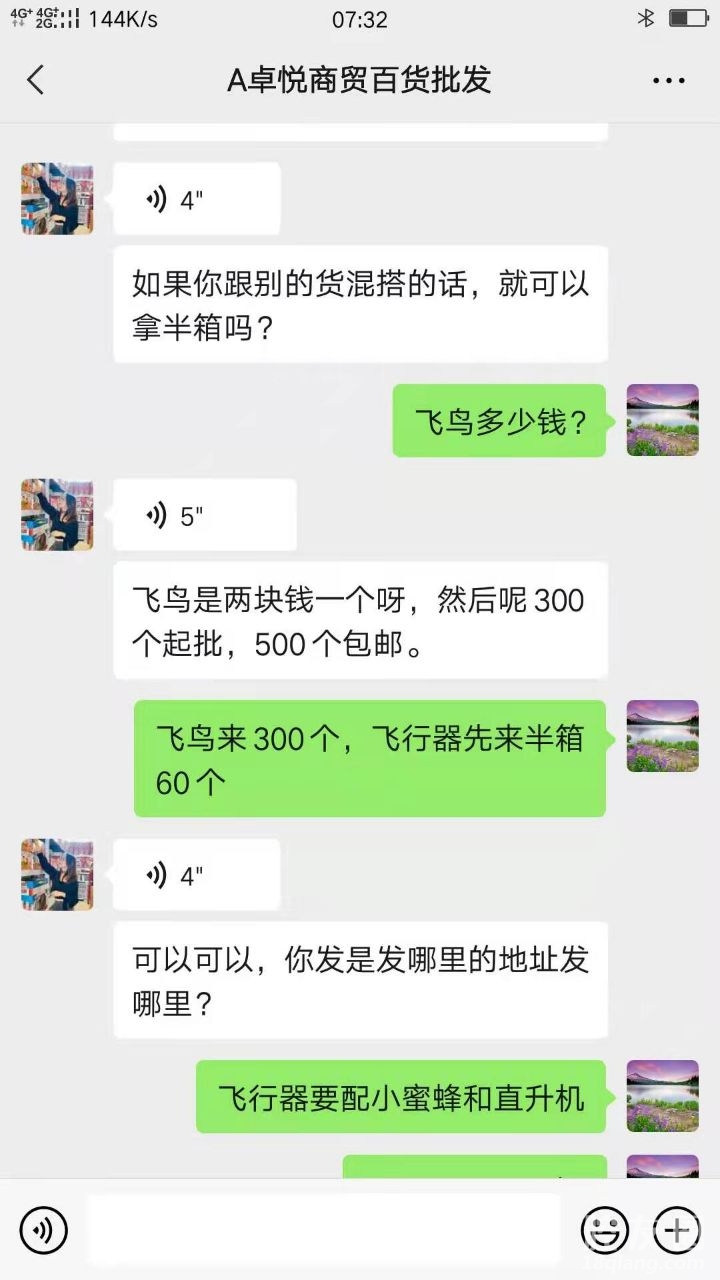
Task: Open the plus attachment menu
Action: pyautogui.click(x=677, y=1229)
